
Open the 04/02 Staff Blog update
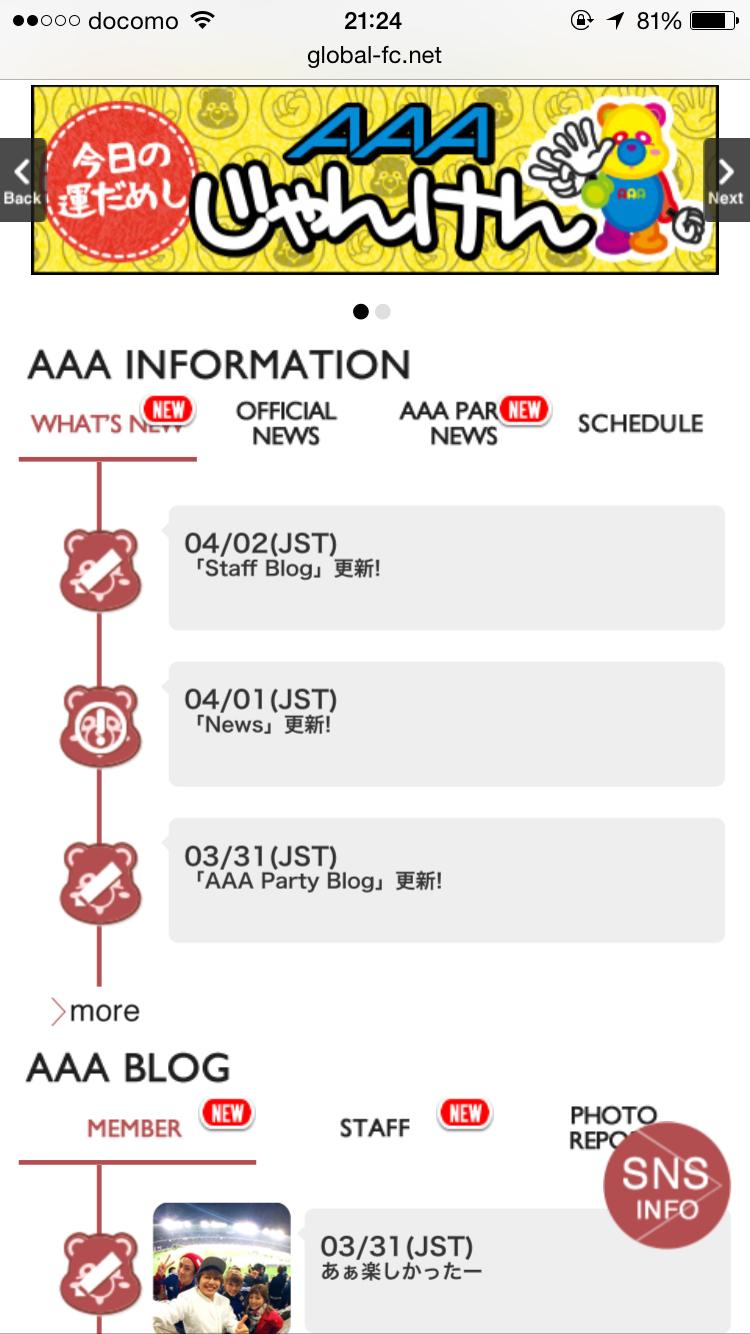[x=446, y=567]
